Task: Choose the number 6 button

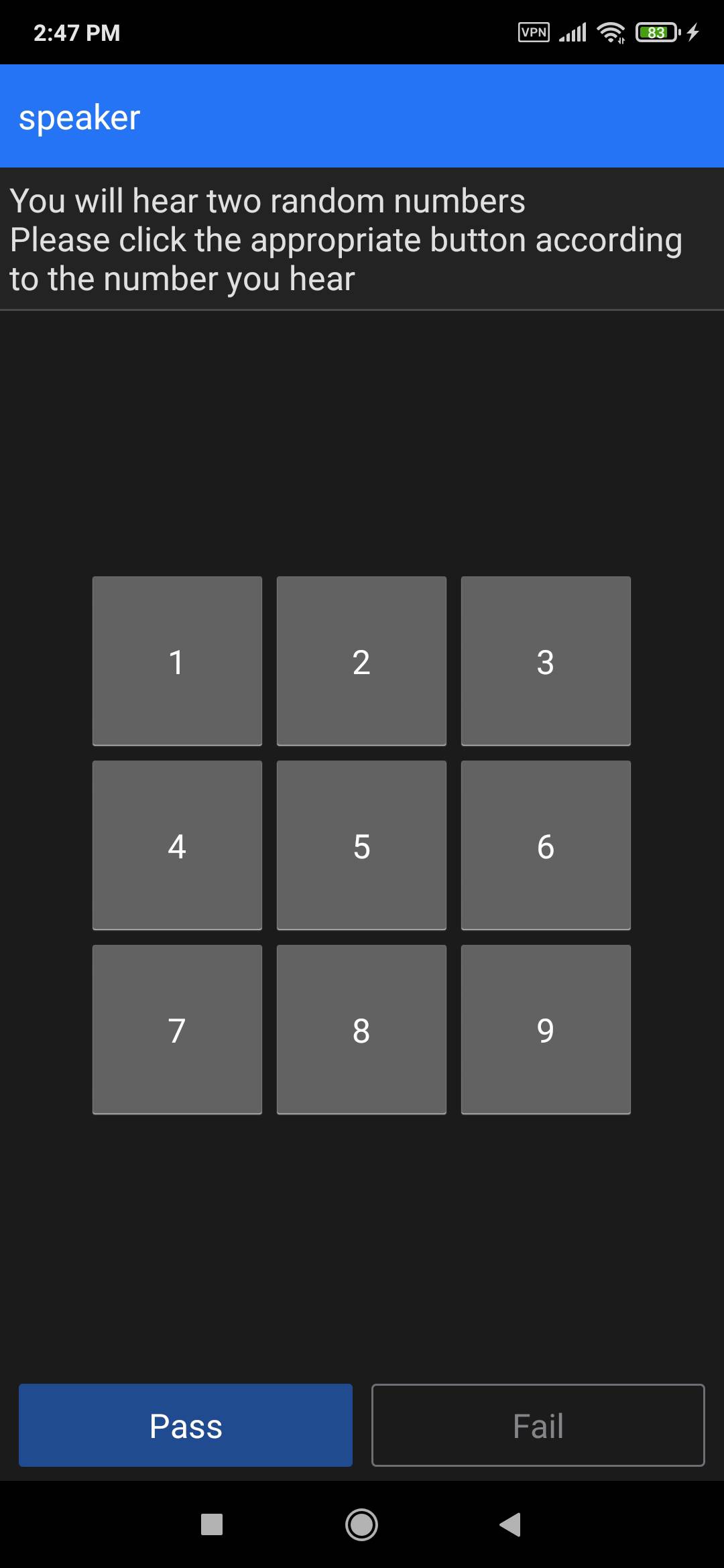Action: point(546,845)
